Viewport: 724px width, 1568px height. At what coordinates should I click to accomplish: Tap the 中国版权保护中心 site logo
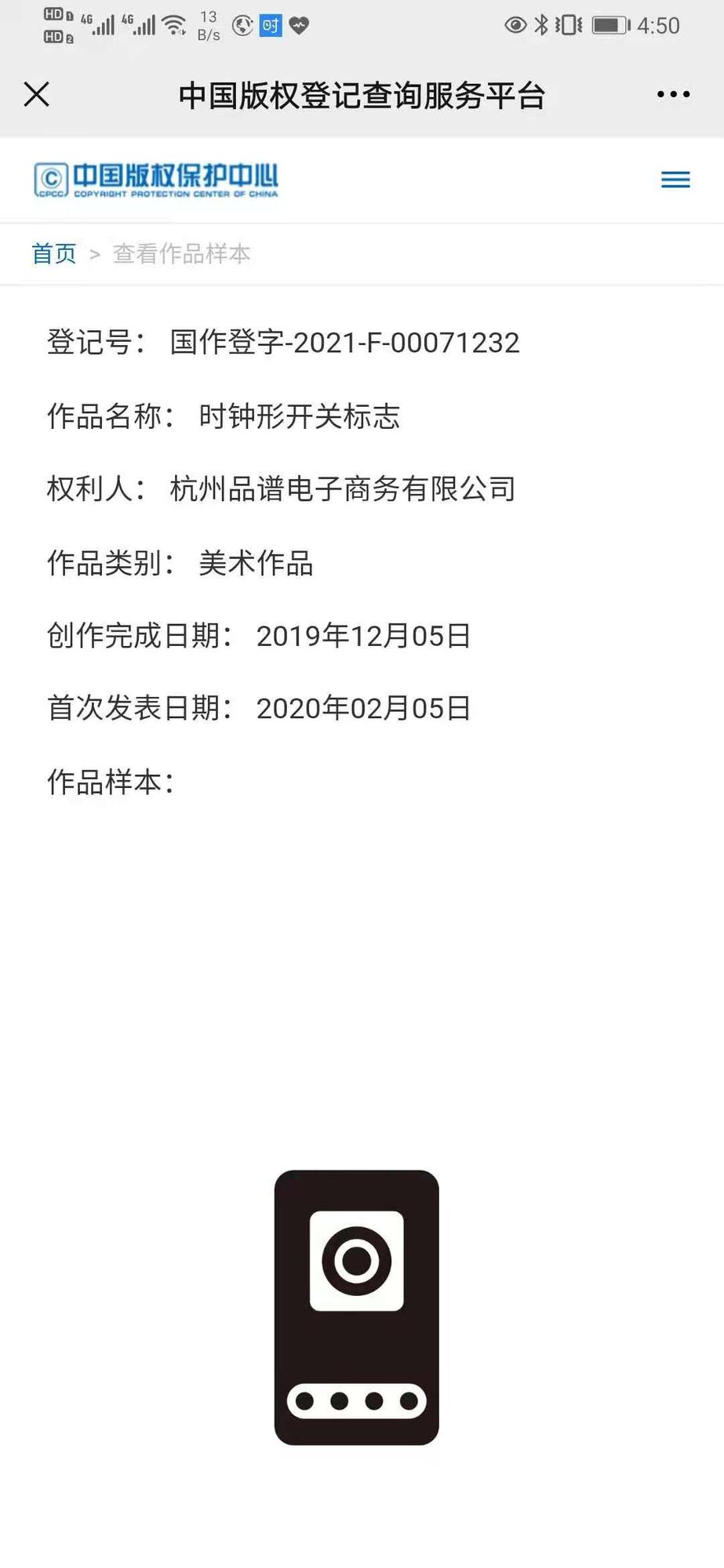(x=156, y=180)
